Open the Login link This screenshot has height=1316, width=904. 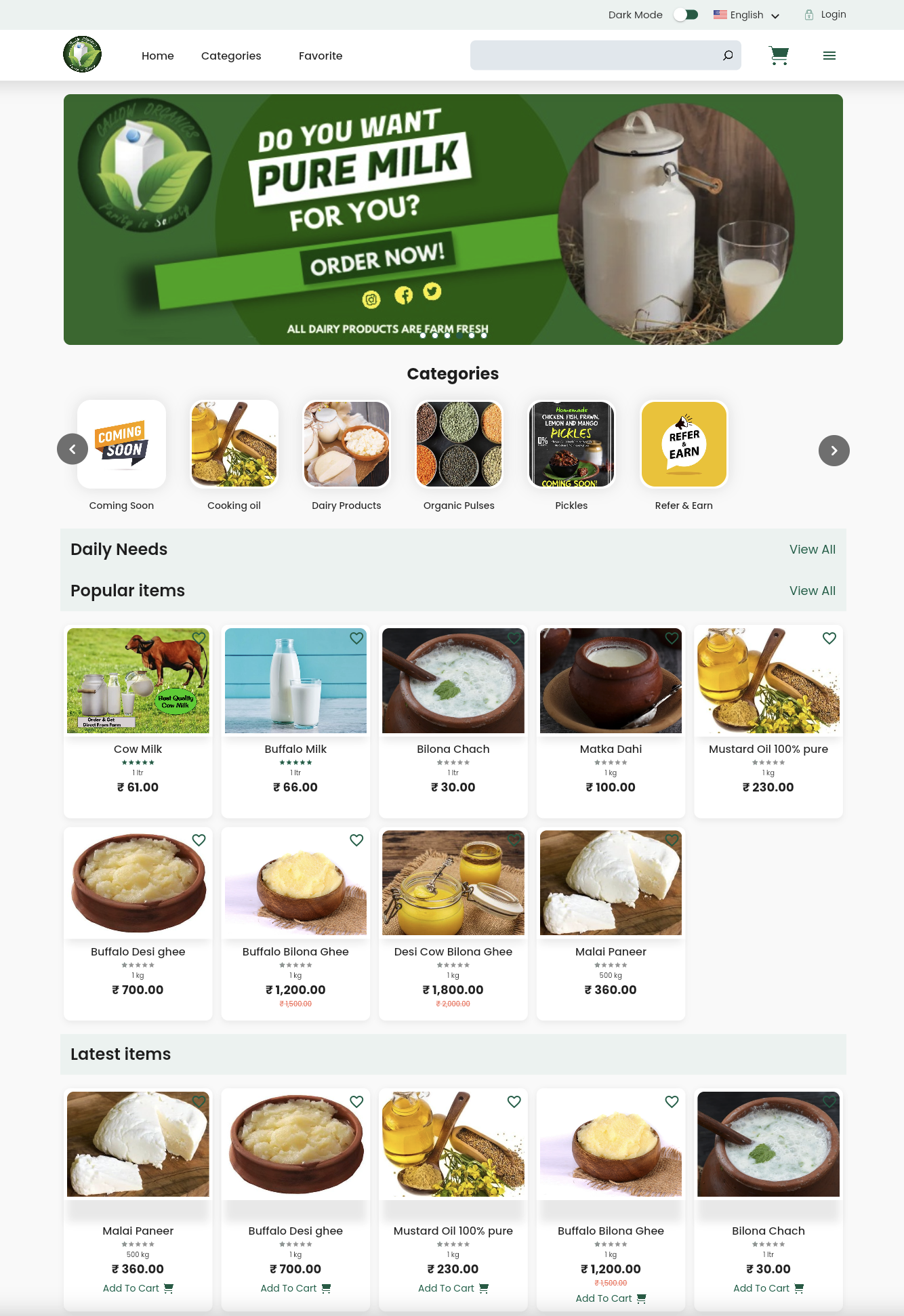click(825, 15)
